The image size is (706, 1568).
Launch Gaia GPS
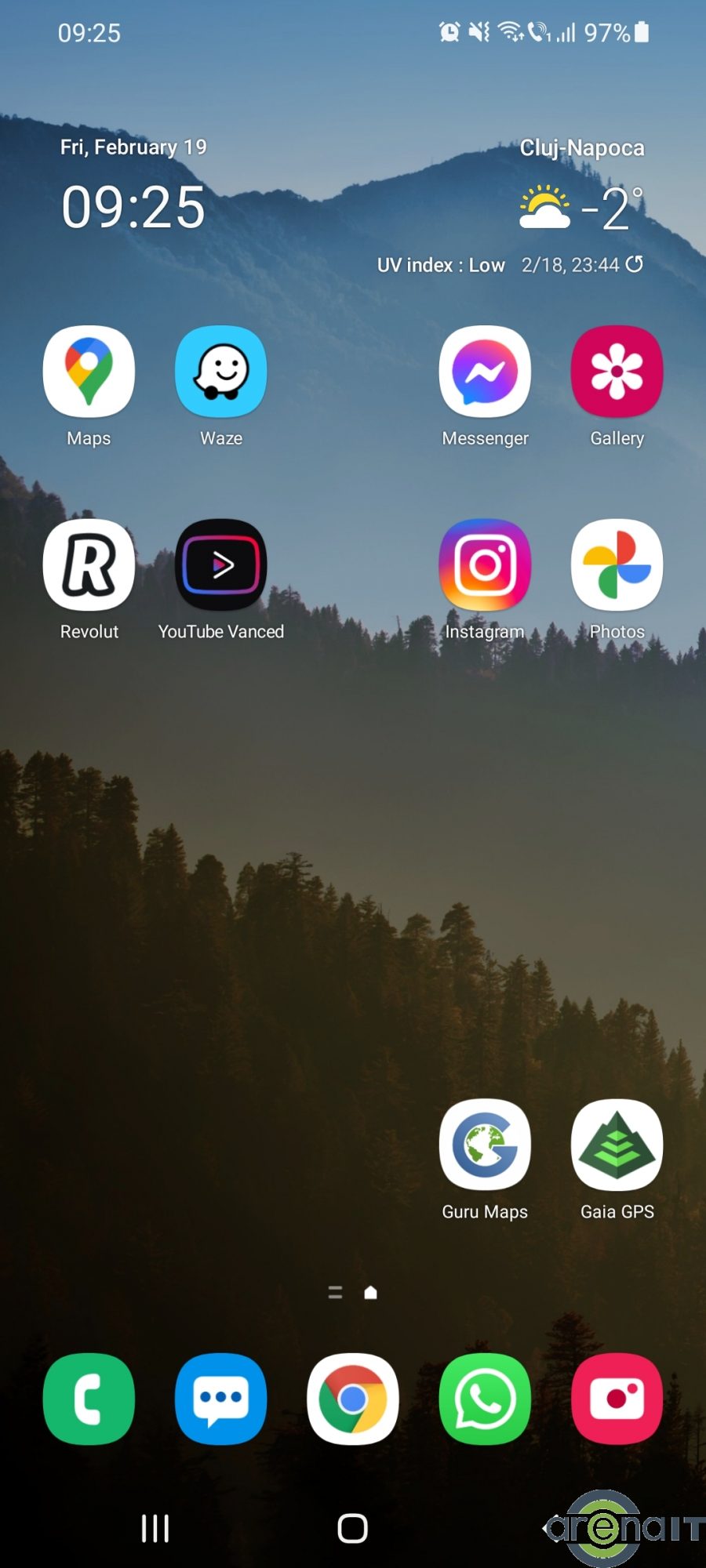(617, 1145)
